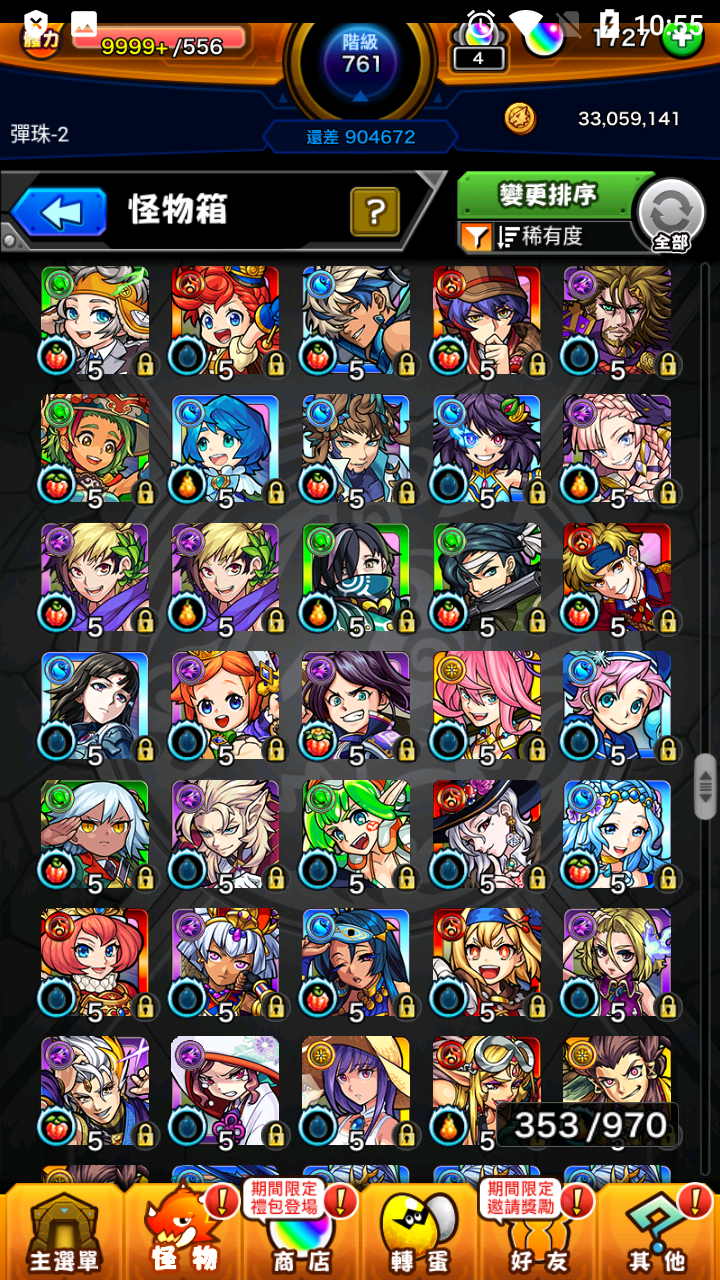
Task: Add orbs with the green plus
Action: click(682, 37)
